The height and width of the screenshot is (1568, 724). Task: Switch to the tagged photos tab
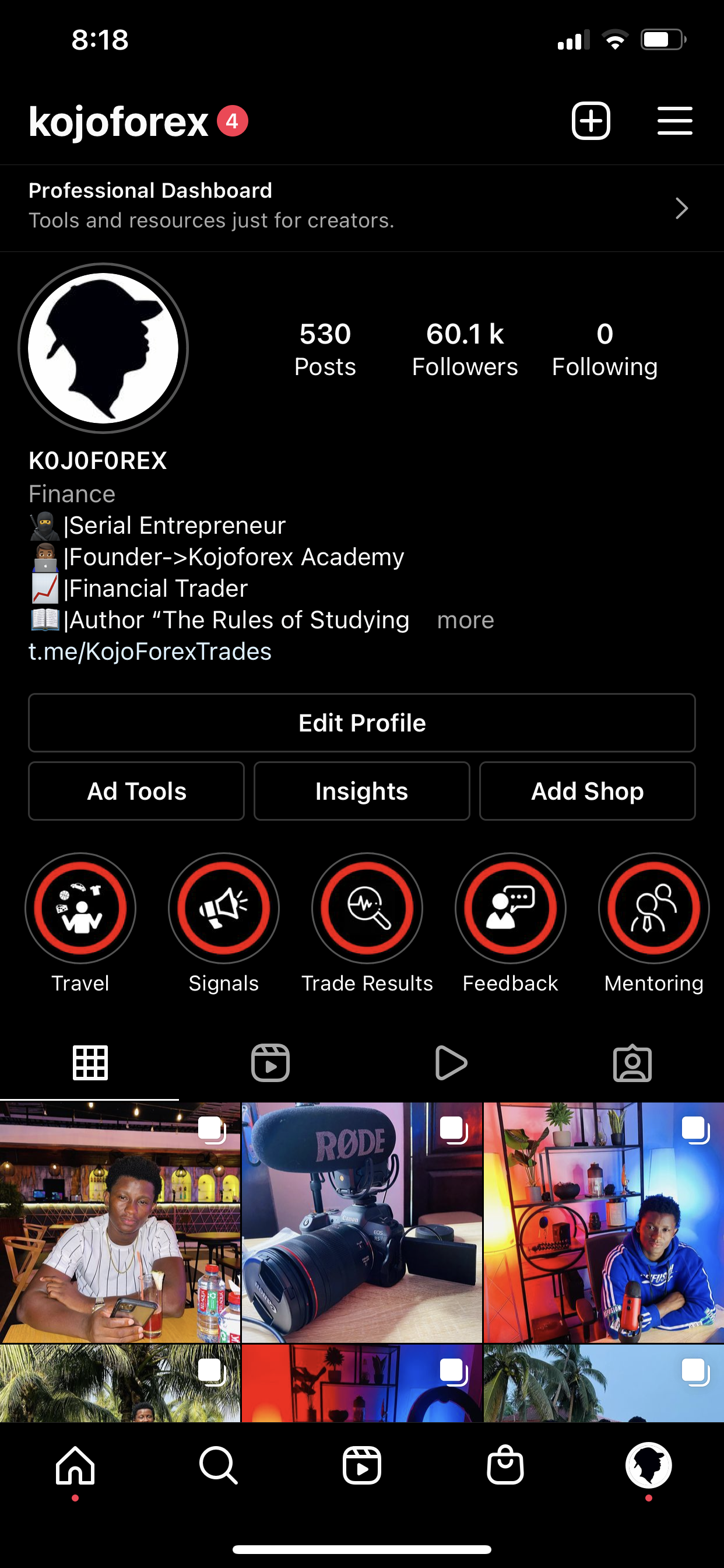point(632,1063)
